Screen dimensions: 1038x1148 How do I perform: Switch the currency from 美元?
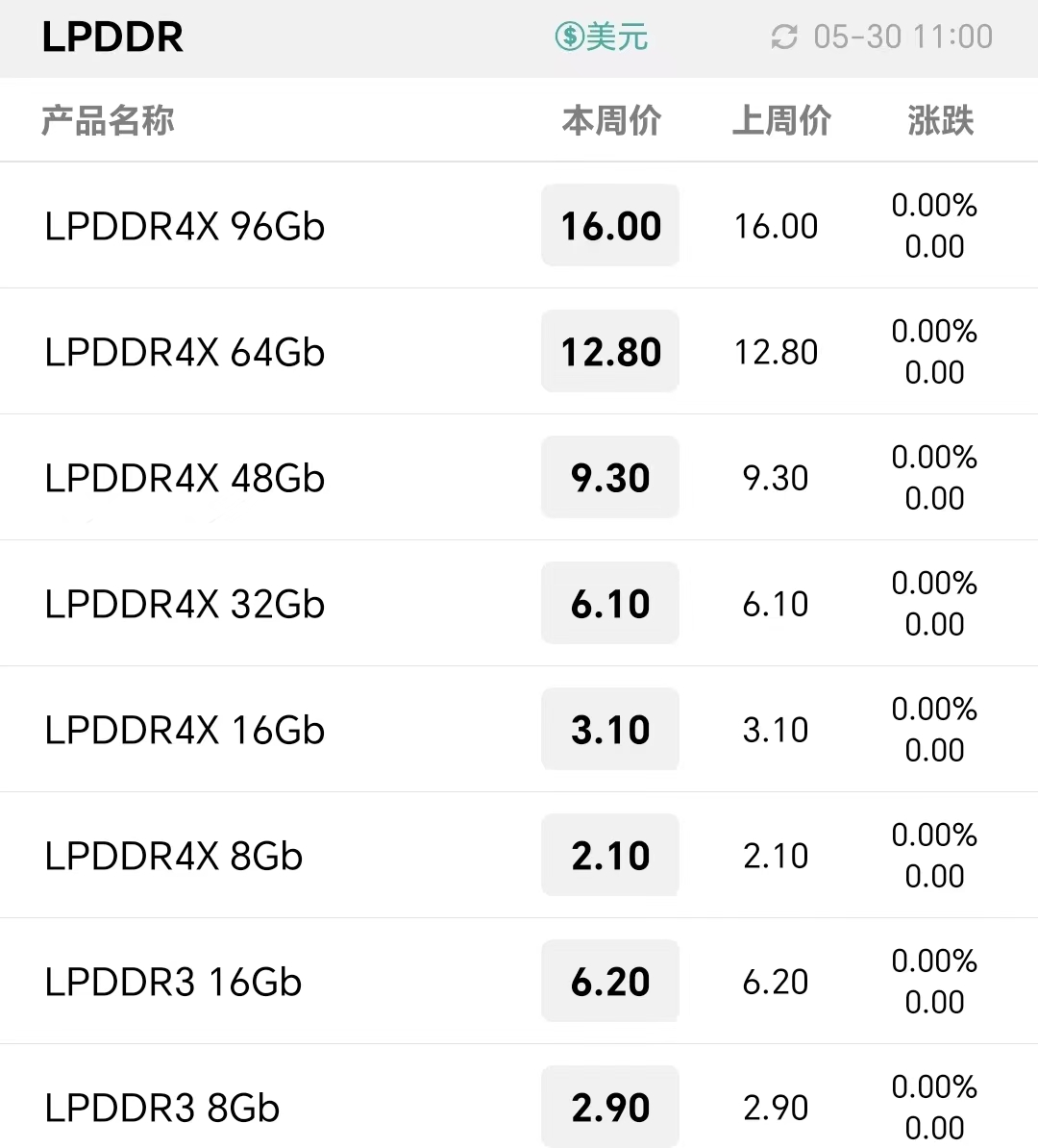coord(602,37)
